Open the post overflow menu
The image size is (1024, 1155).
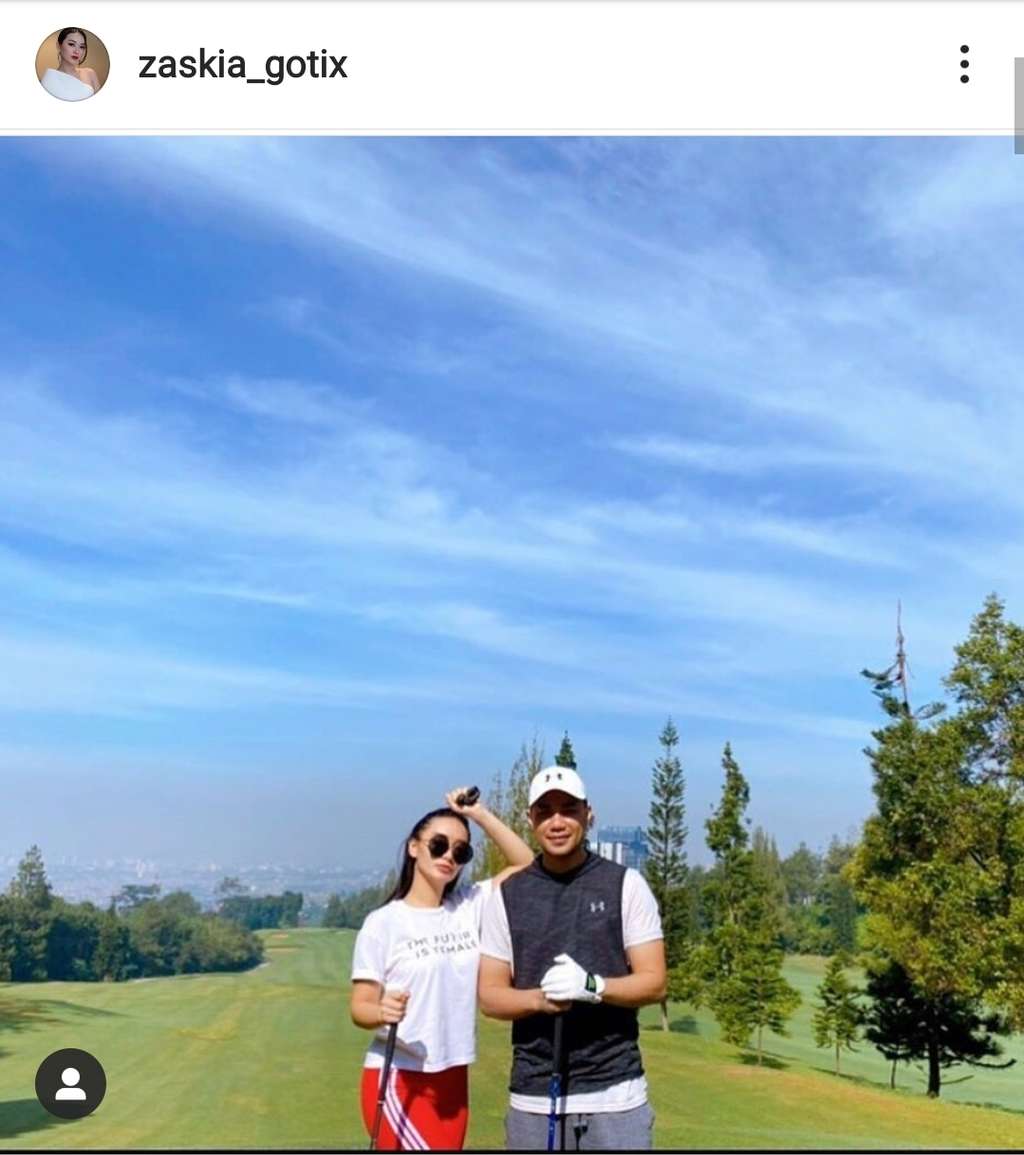[964, 65]
